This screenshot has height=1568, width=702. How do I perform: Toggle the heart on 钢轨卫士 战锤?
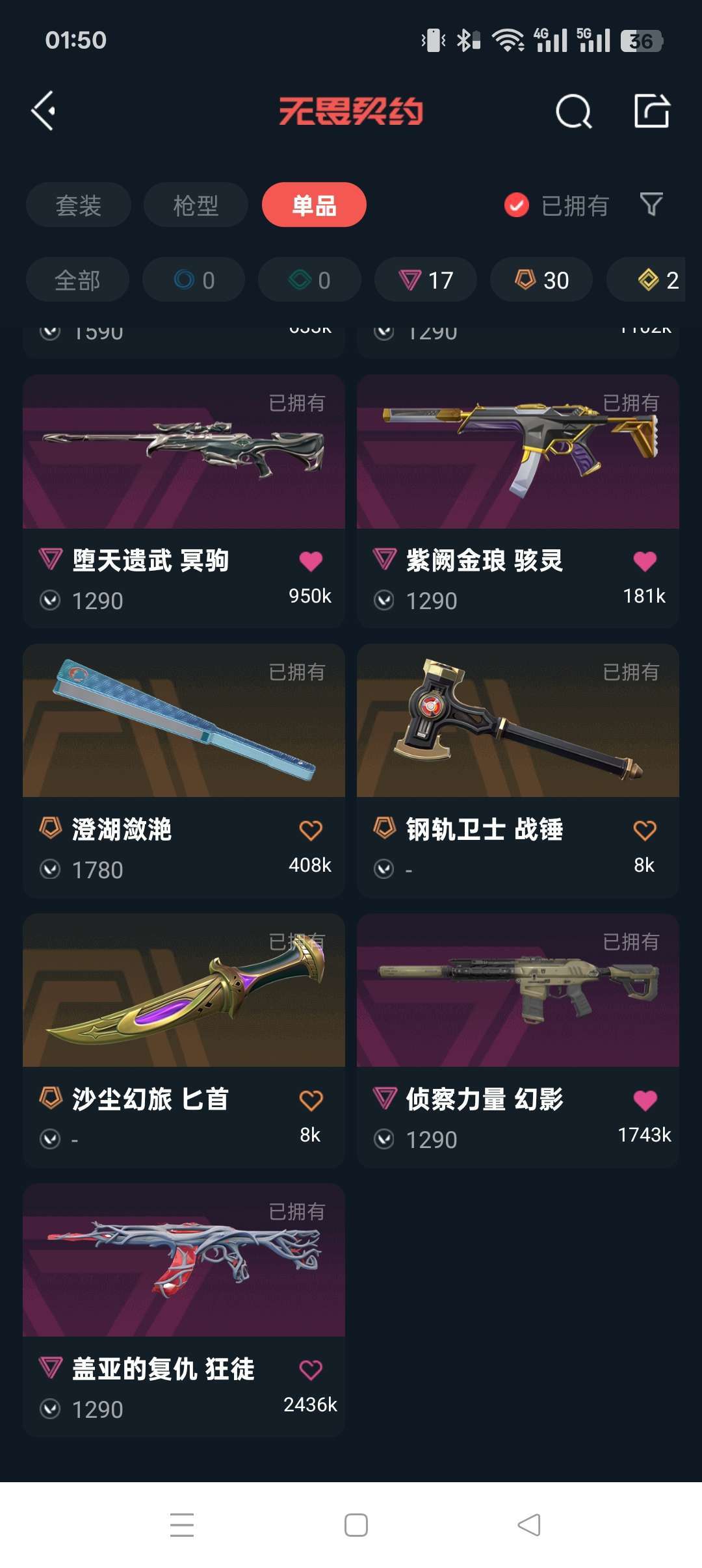(644, 830)
